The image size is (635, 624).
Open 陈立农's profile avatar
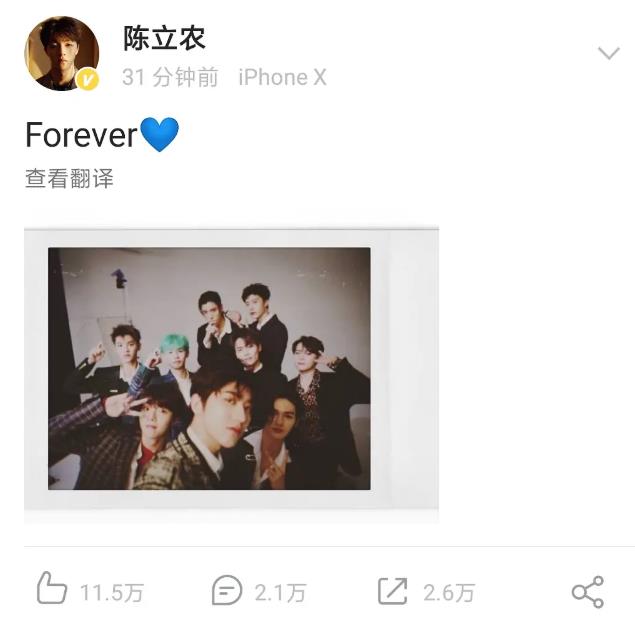(62, 53)
